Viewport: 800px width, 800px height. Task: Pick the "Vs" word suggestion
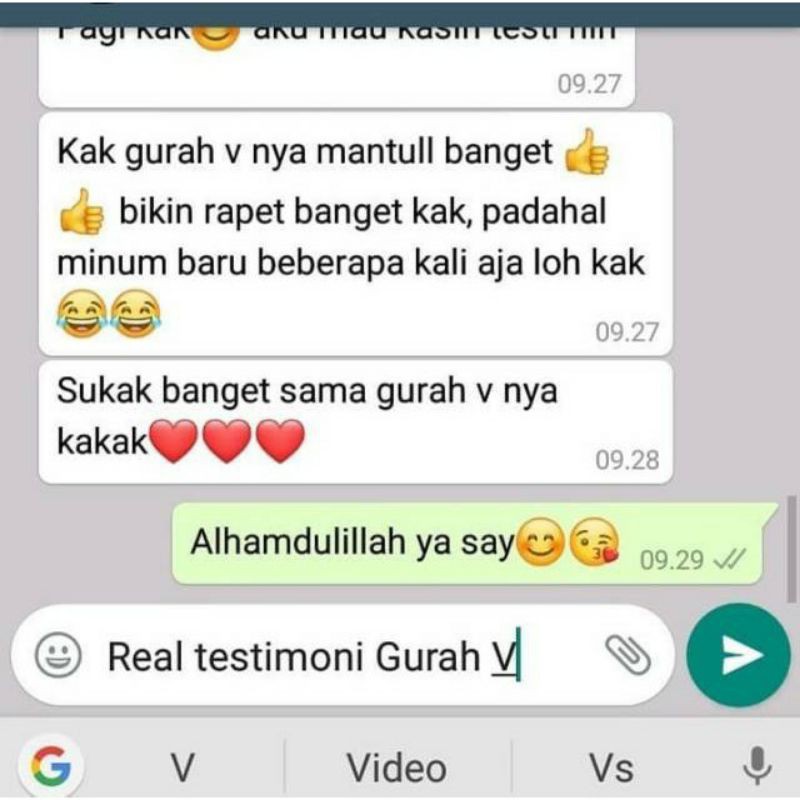coord(610,768)
